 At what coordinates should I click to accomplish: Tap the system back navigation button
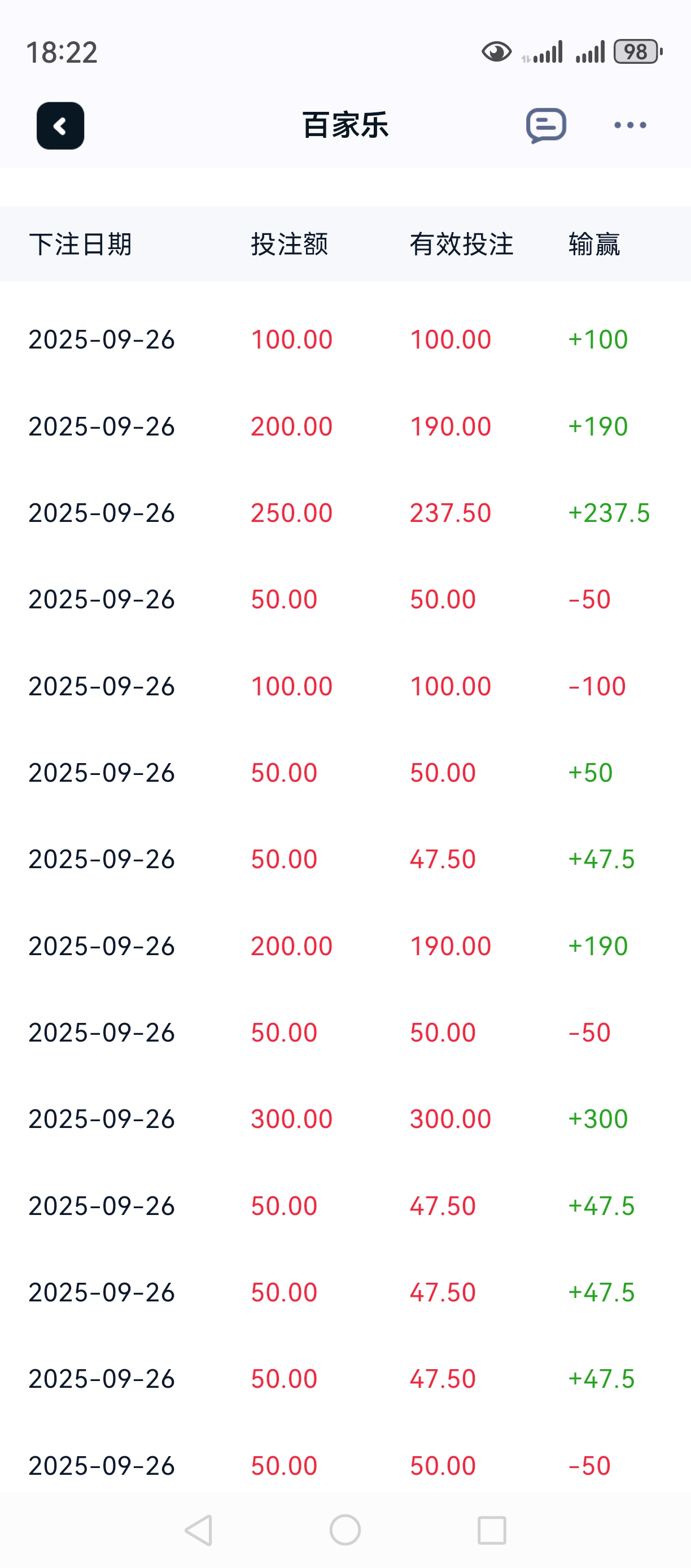click(x=199, y=1530)
